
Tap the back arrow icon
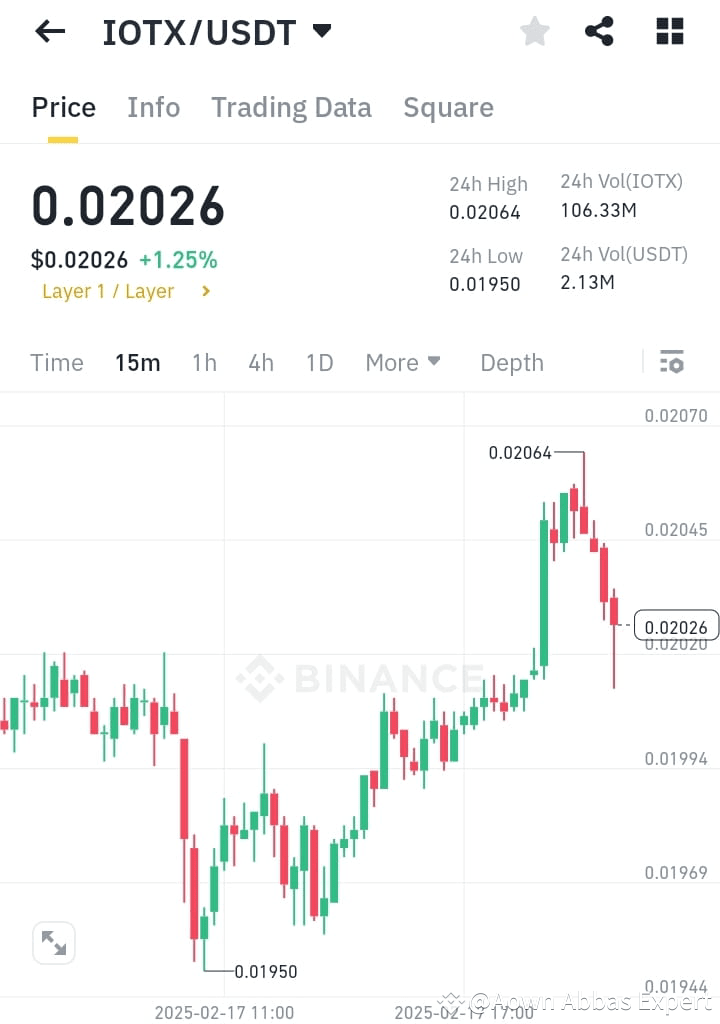(47, 31)
